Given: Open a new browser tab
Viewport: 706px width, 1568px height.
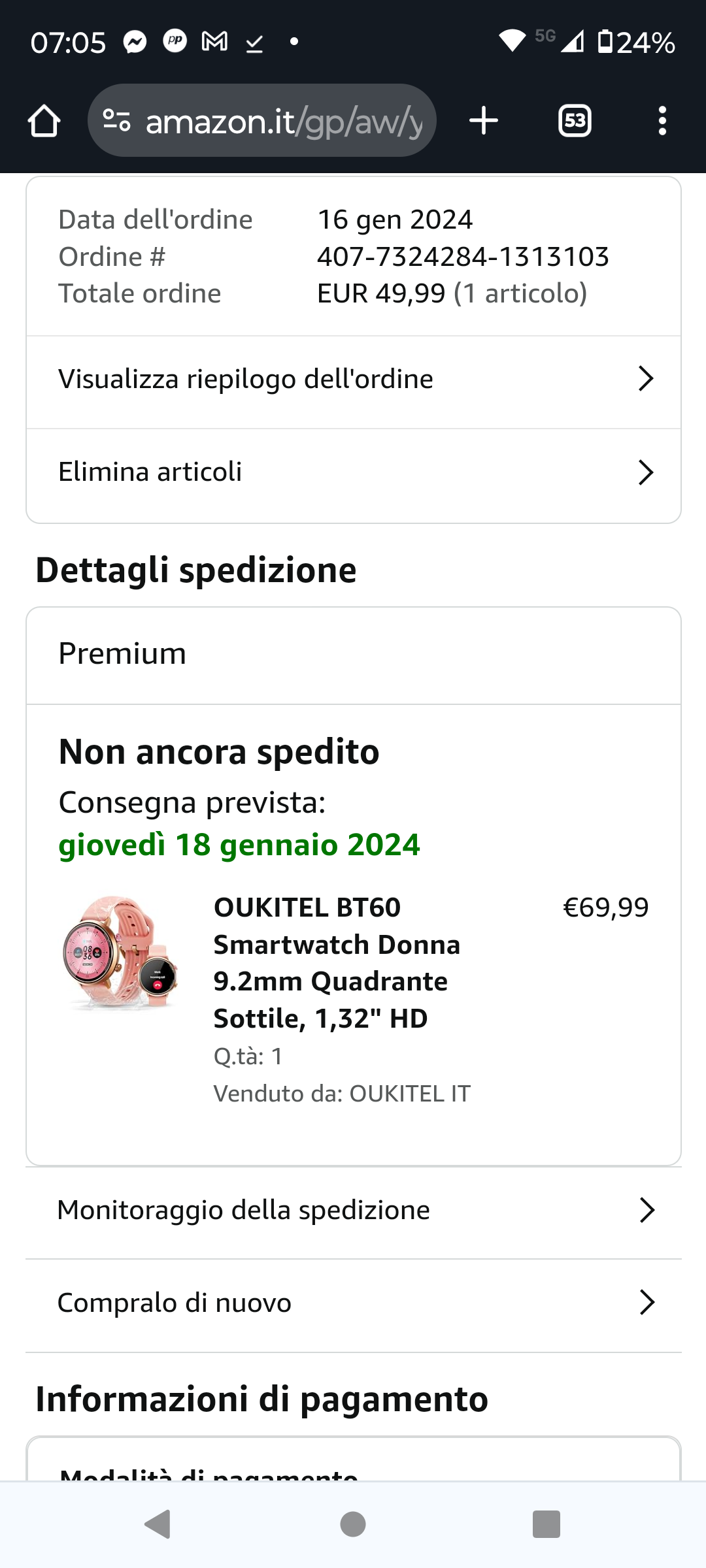Looking at the screenshot, I should 484,121.
